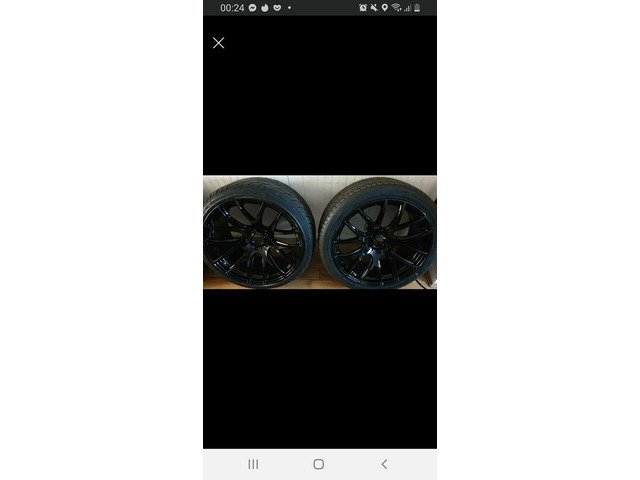The width and height of the screenshot is (640, 480).
Task: Go to the home screen
Action: [x=318, y=464]
